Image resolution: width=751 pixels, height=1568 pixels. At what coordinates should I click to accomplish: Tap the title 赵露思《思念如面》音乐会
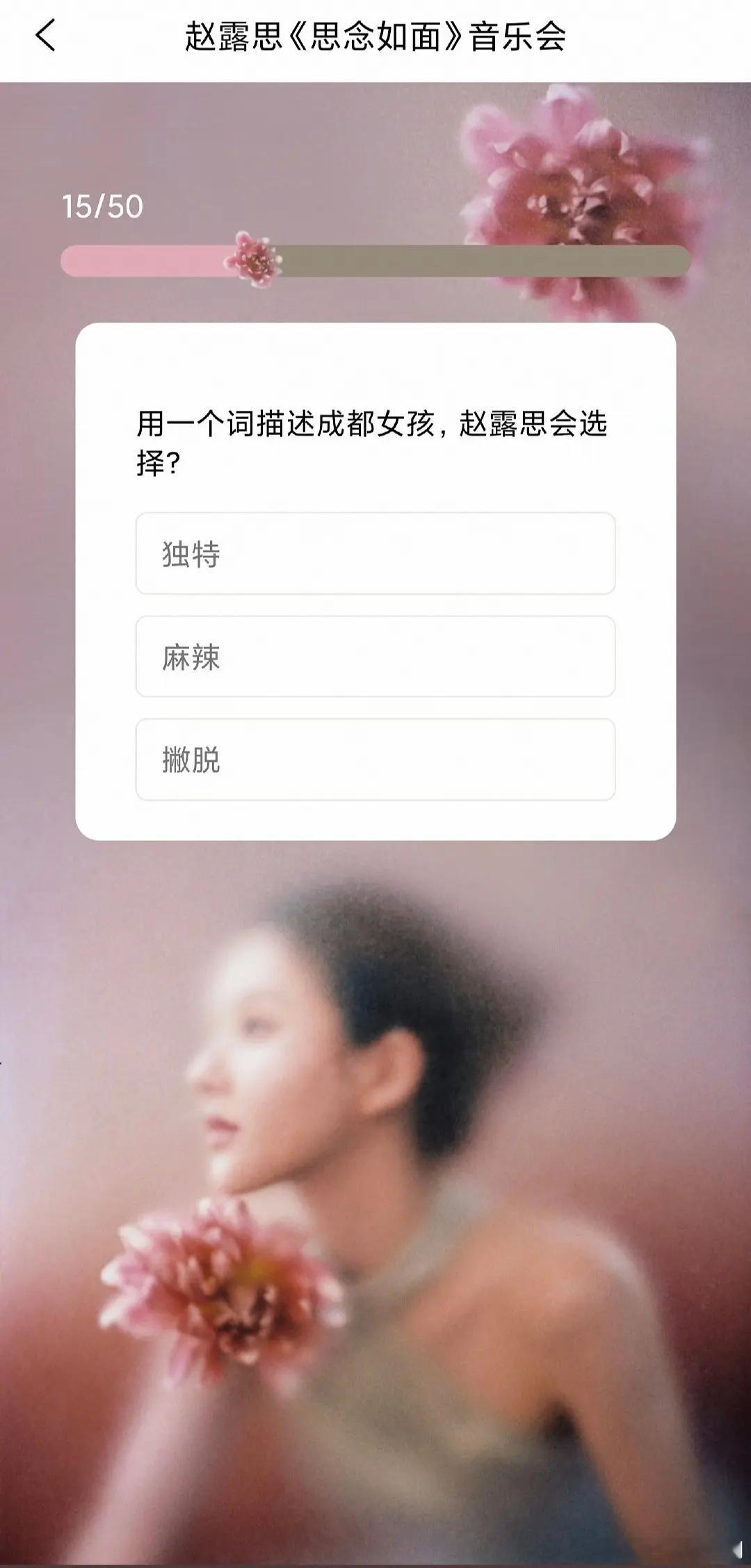click(x=375, y=35)
